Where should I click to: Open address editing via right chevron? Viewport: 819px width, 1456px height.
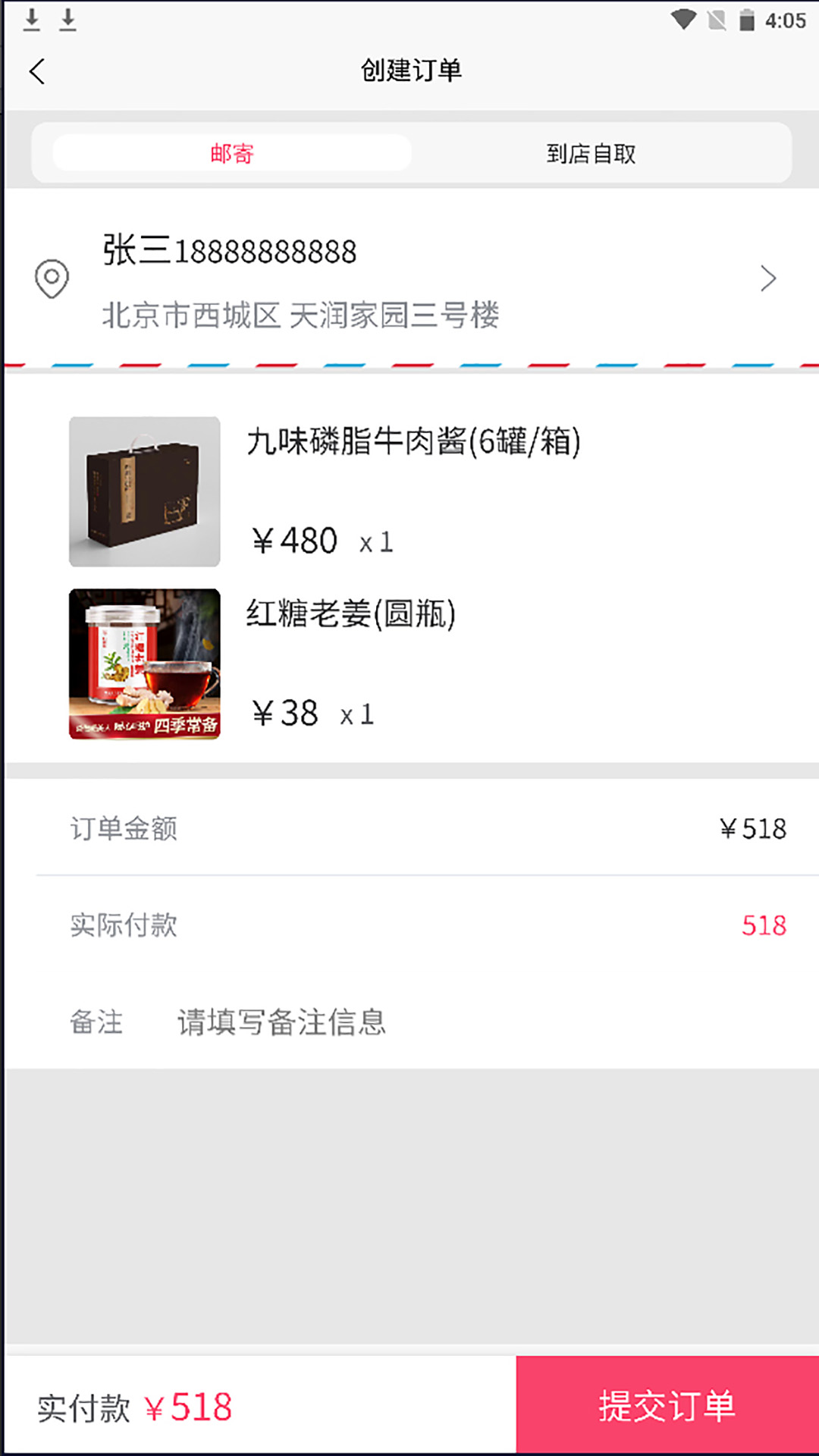pos(768,279)
